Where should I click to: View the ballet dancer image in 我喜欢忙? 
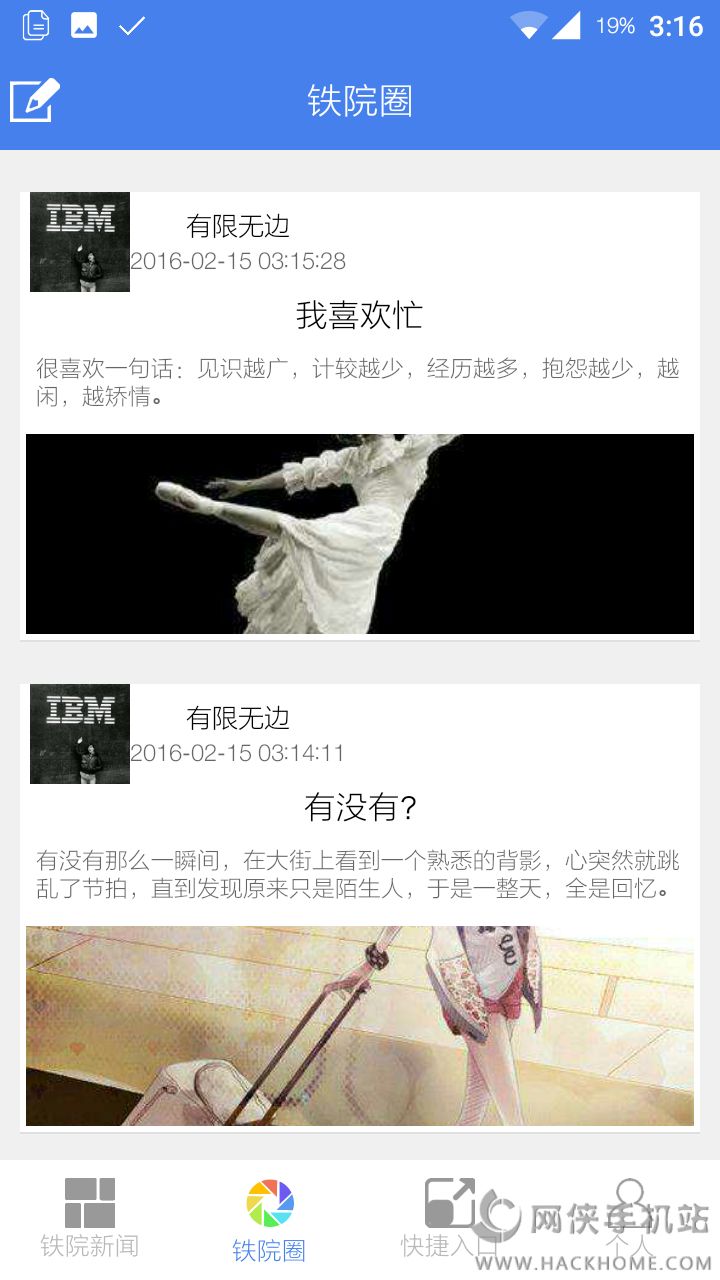(359, 534)
